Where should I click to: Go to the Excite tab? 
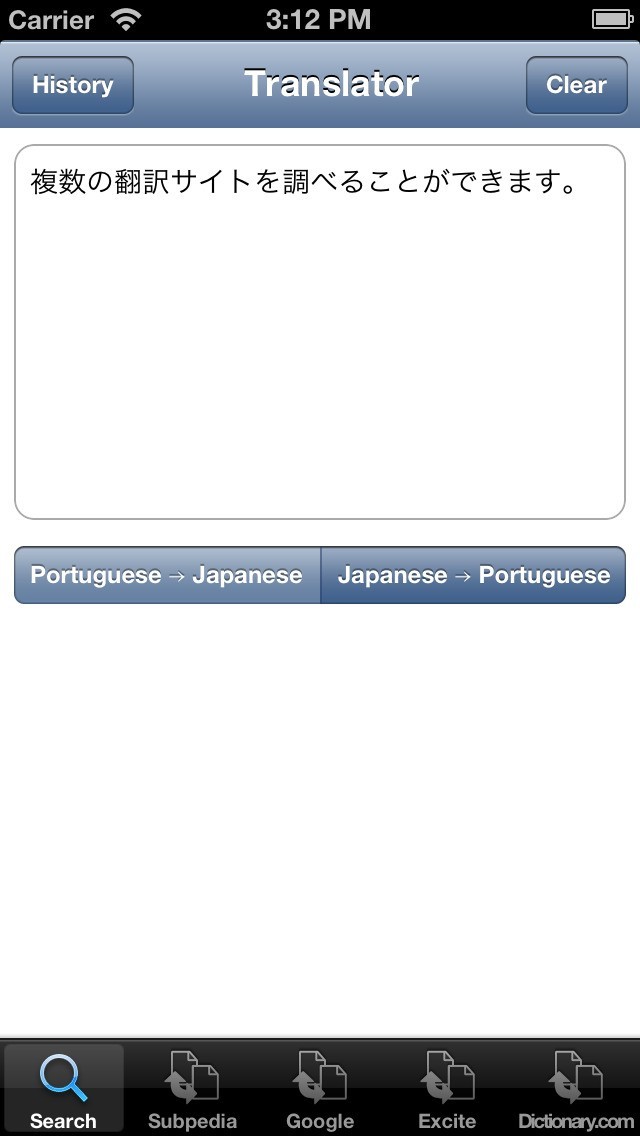[447, 1090]
